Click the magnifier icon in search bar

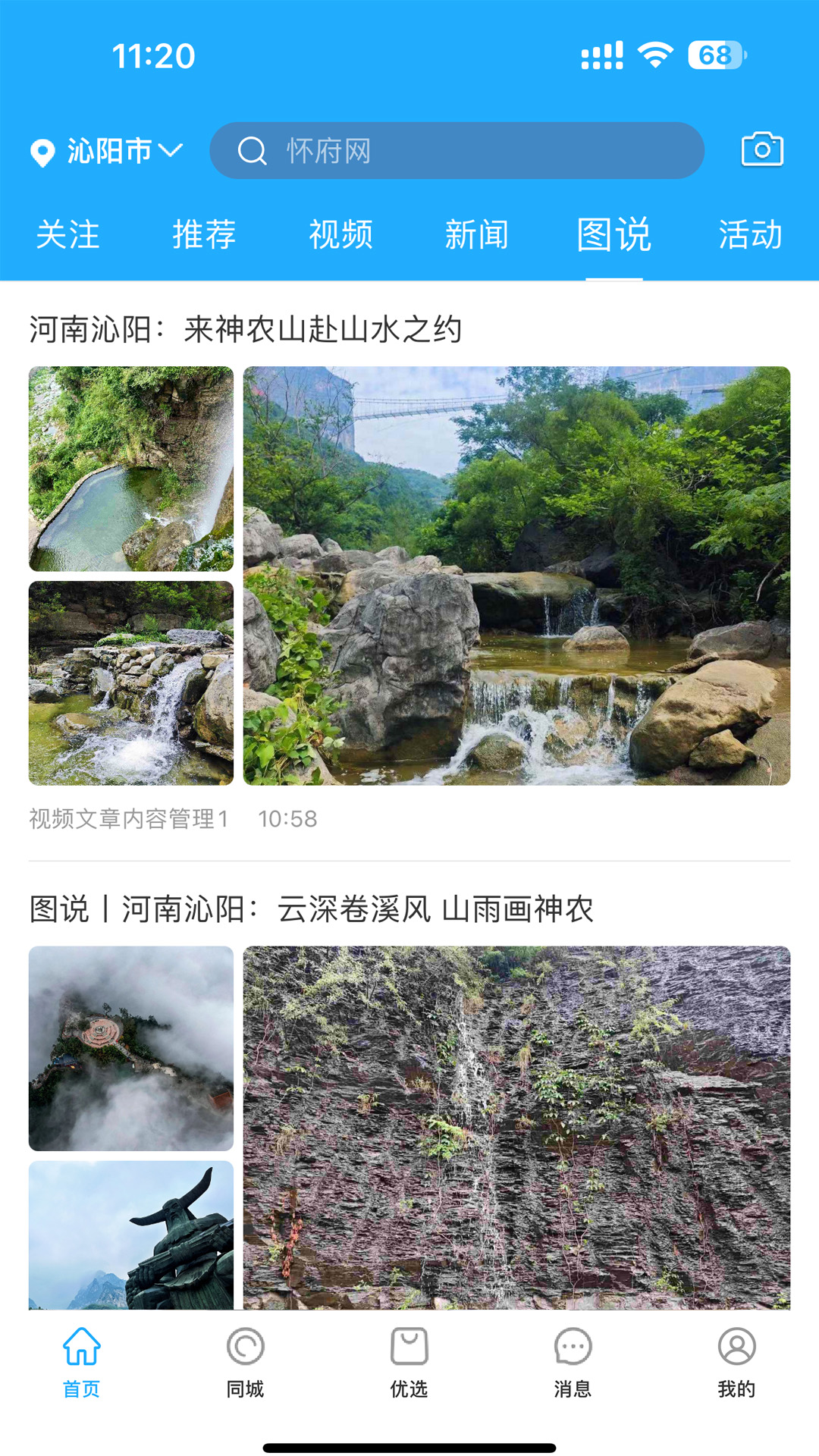click(252, 151)
